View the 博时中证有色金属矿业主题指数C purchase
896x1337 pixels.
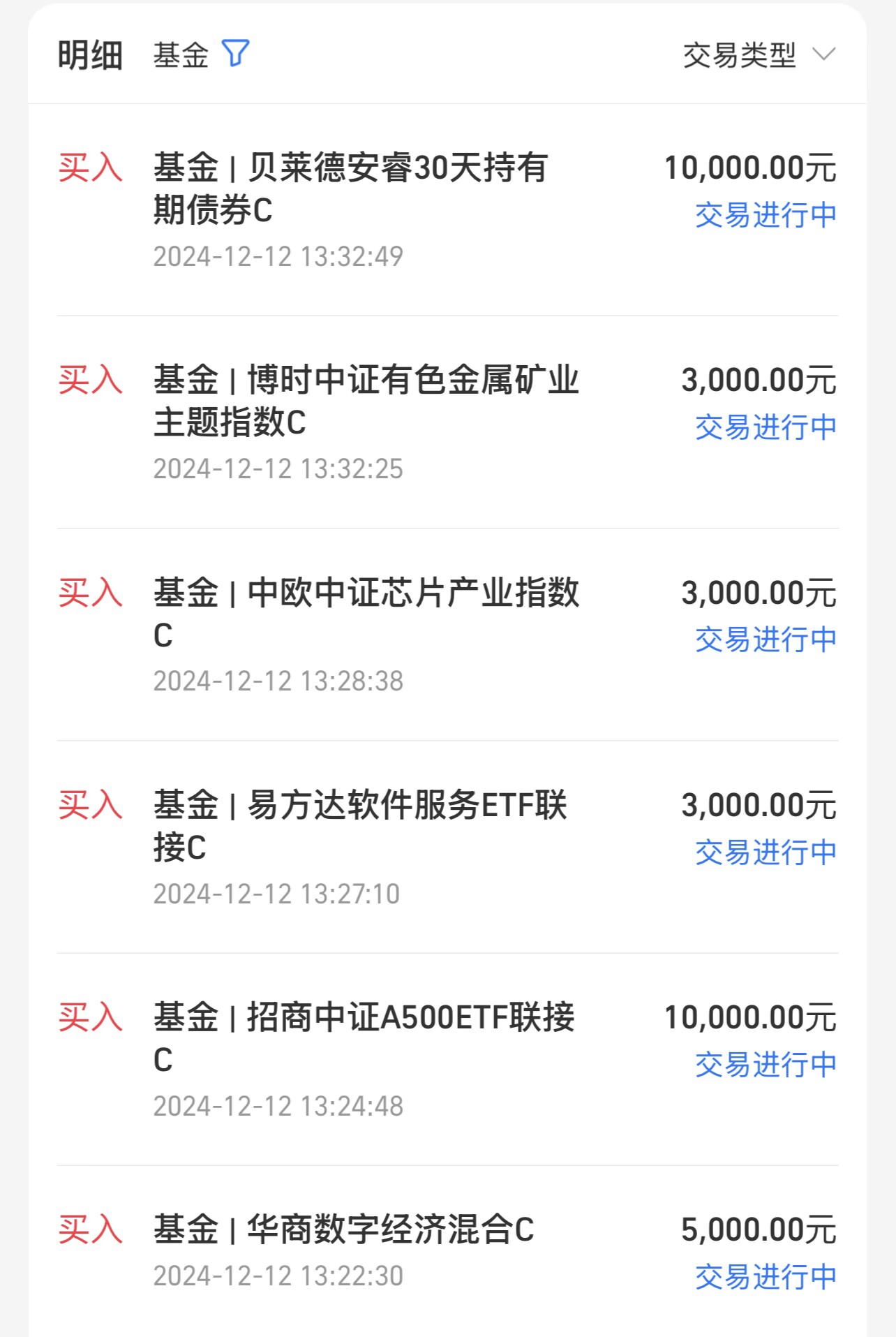pos(447,422)
